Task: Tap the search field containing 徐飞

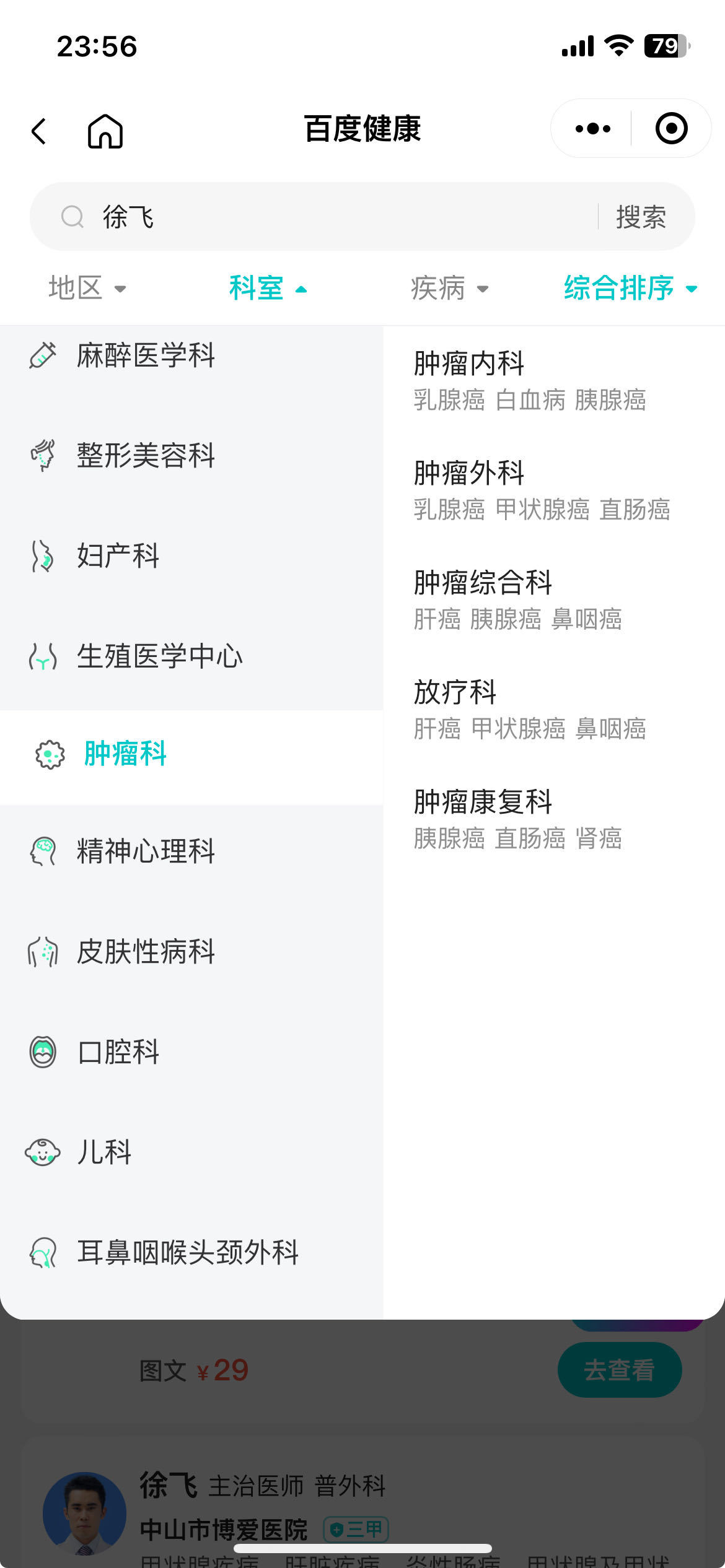Action: pos(322,217)
